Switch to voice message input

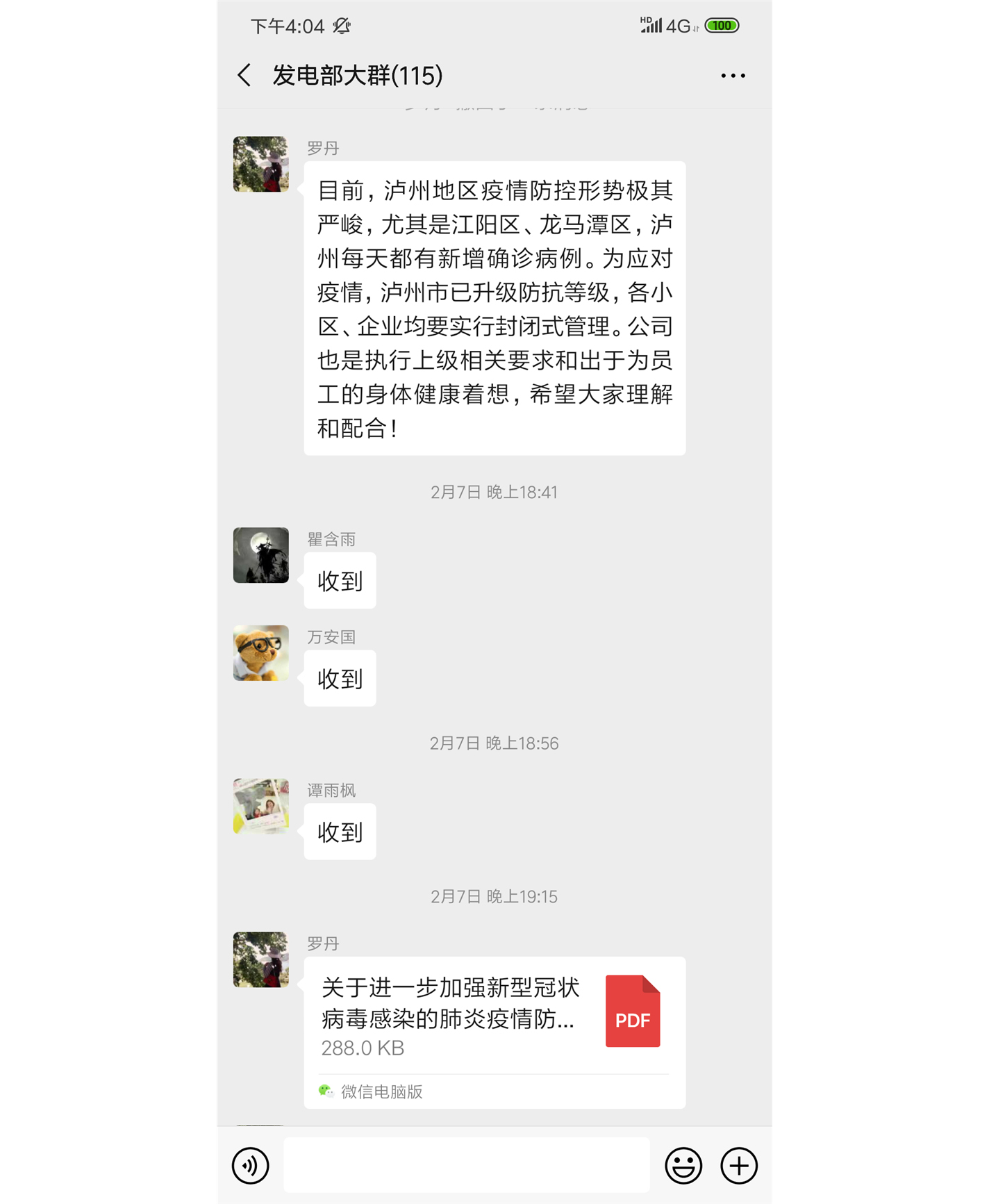(250, 1165)
